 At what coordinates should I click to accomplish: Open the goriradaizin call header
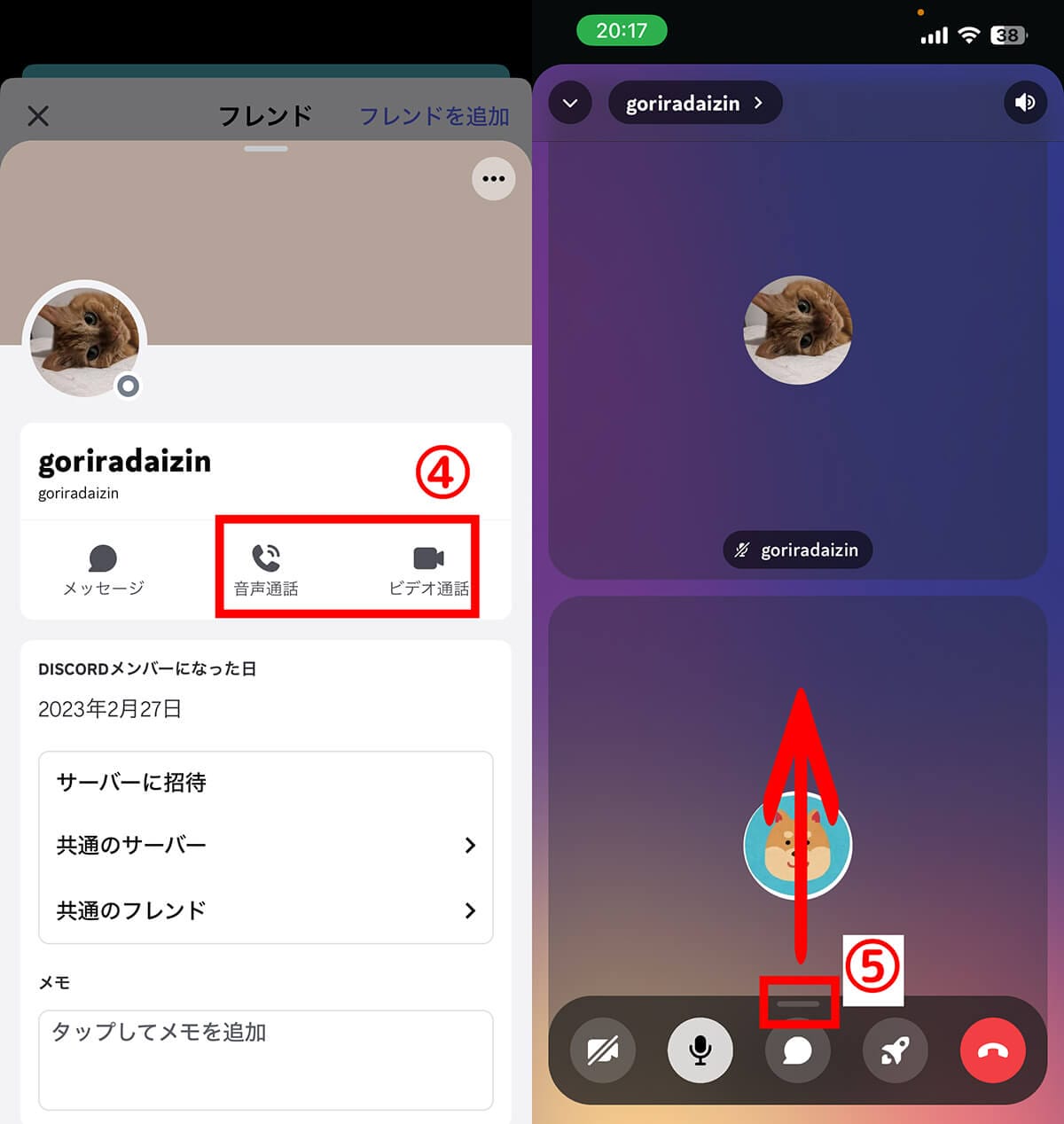pyautogui.click(x=694, y=103)
